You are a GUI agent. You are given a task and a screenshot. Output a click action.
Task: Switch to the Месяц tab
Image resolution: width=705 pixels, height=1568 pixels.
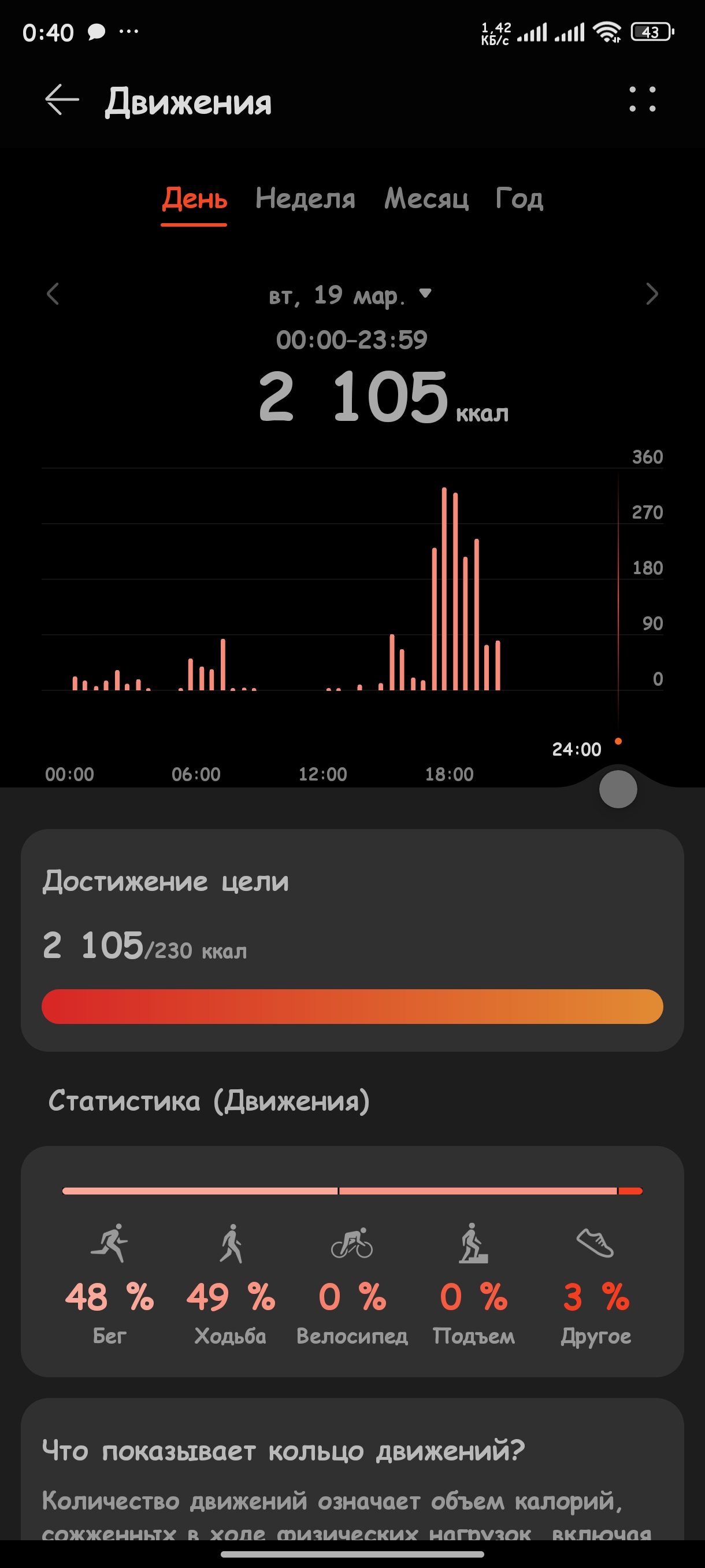pyautogui.click(x=426, y=199)
